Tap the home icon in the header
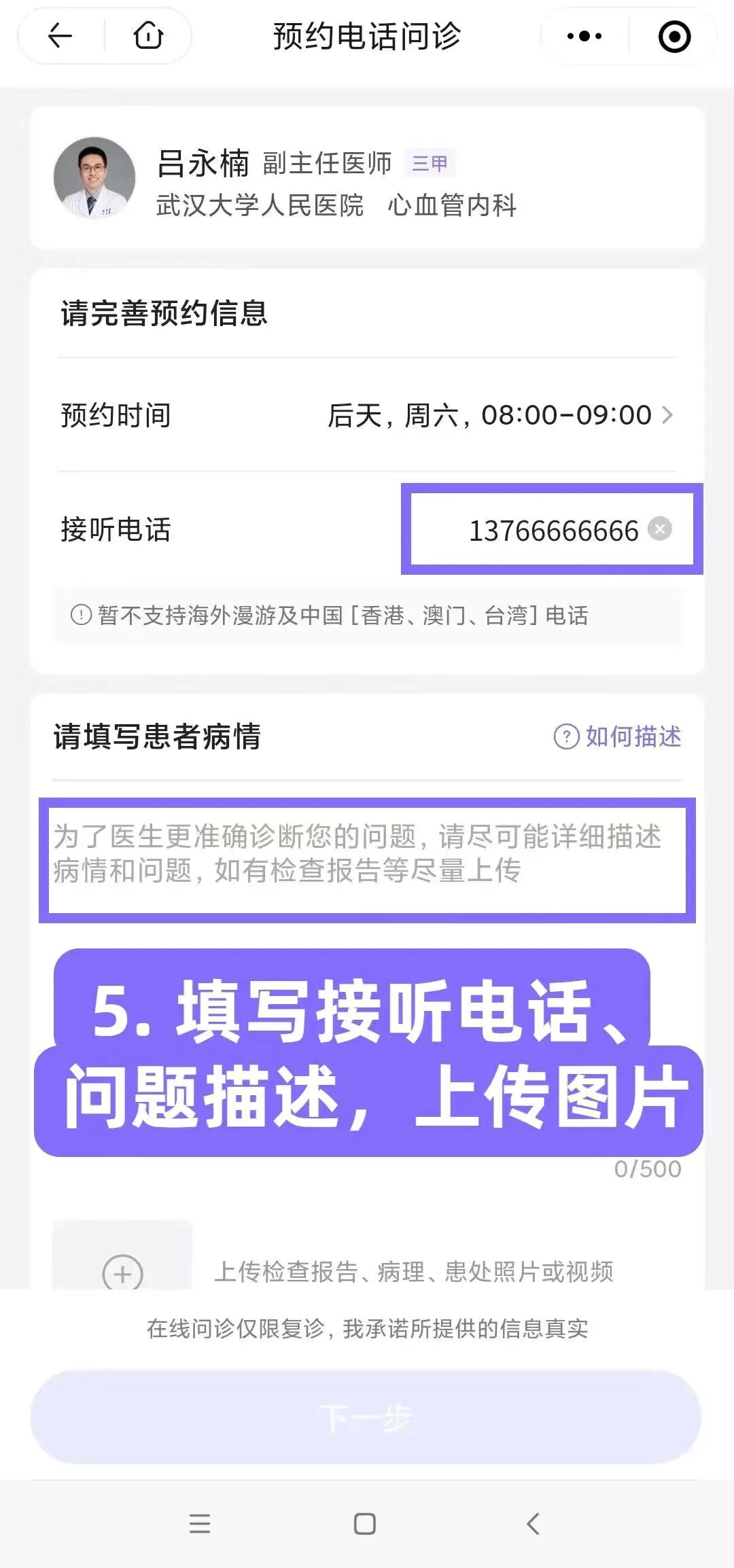Screen dimensions: 734x1568 [148, 36]
